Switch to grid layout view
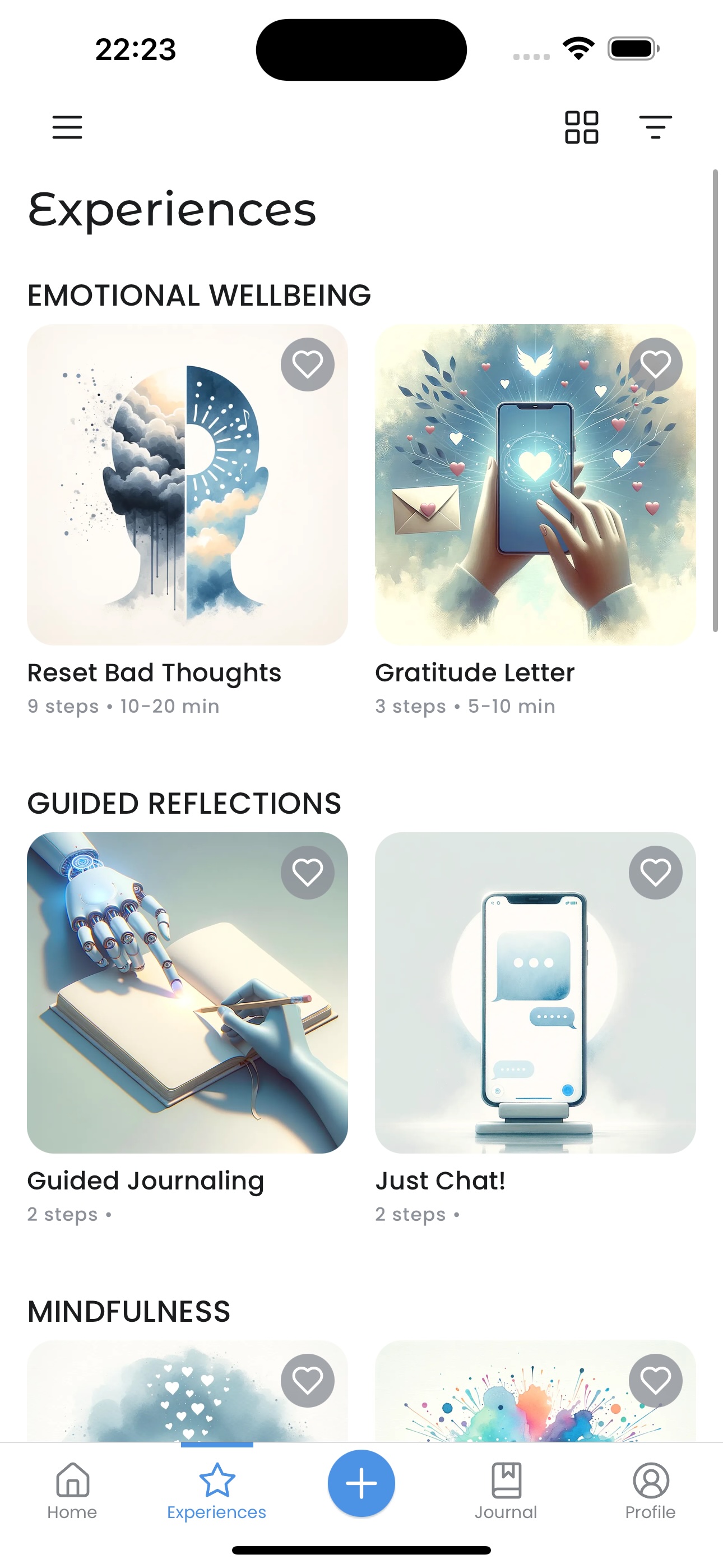Screen dimensions: 723x1568 [x=581, y=127]
